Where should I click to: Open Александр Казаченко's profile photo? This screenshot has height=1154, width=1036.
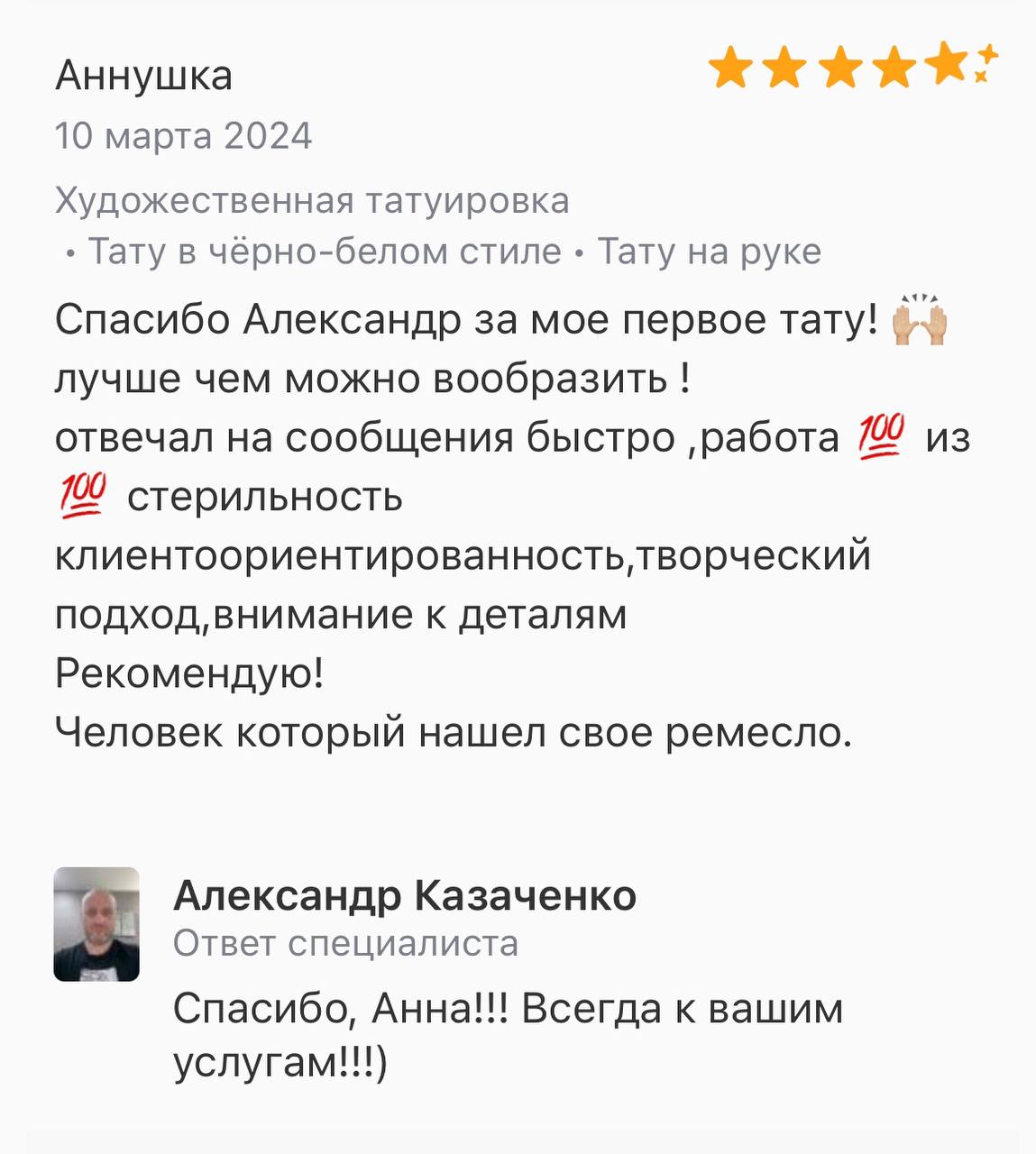(x=96, y=924)
